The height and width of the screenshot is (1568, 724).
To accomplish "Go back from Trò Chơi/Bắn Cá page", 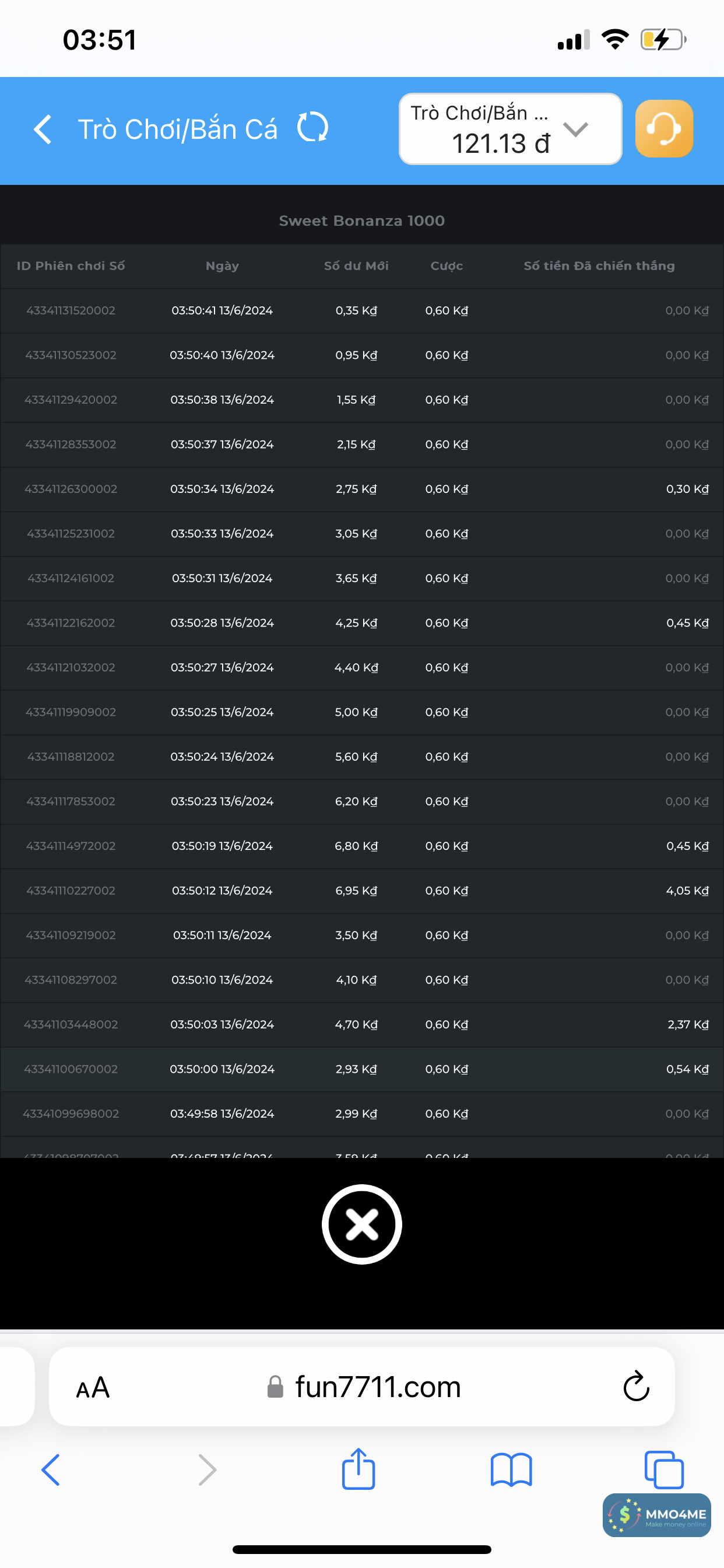I will click(43, 129).
